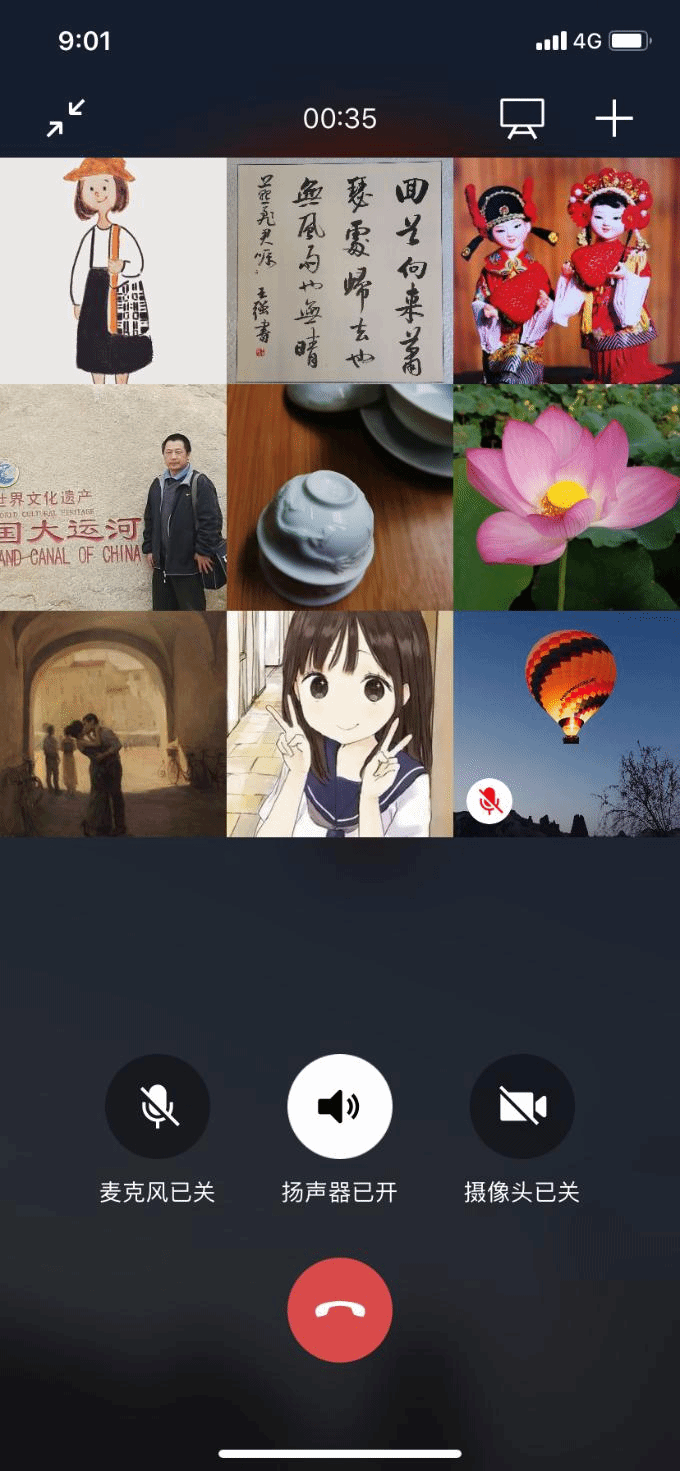Unmute the microphone
The image size is (680, 1471).
[157, 1106]
